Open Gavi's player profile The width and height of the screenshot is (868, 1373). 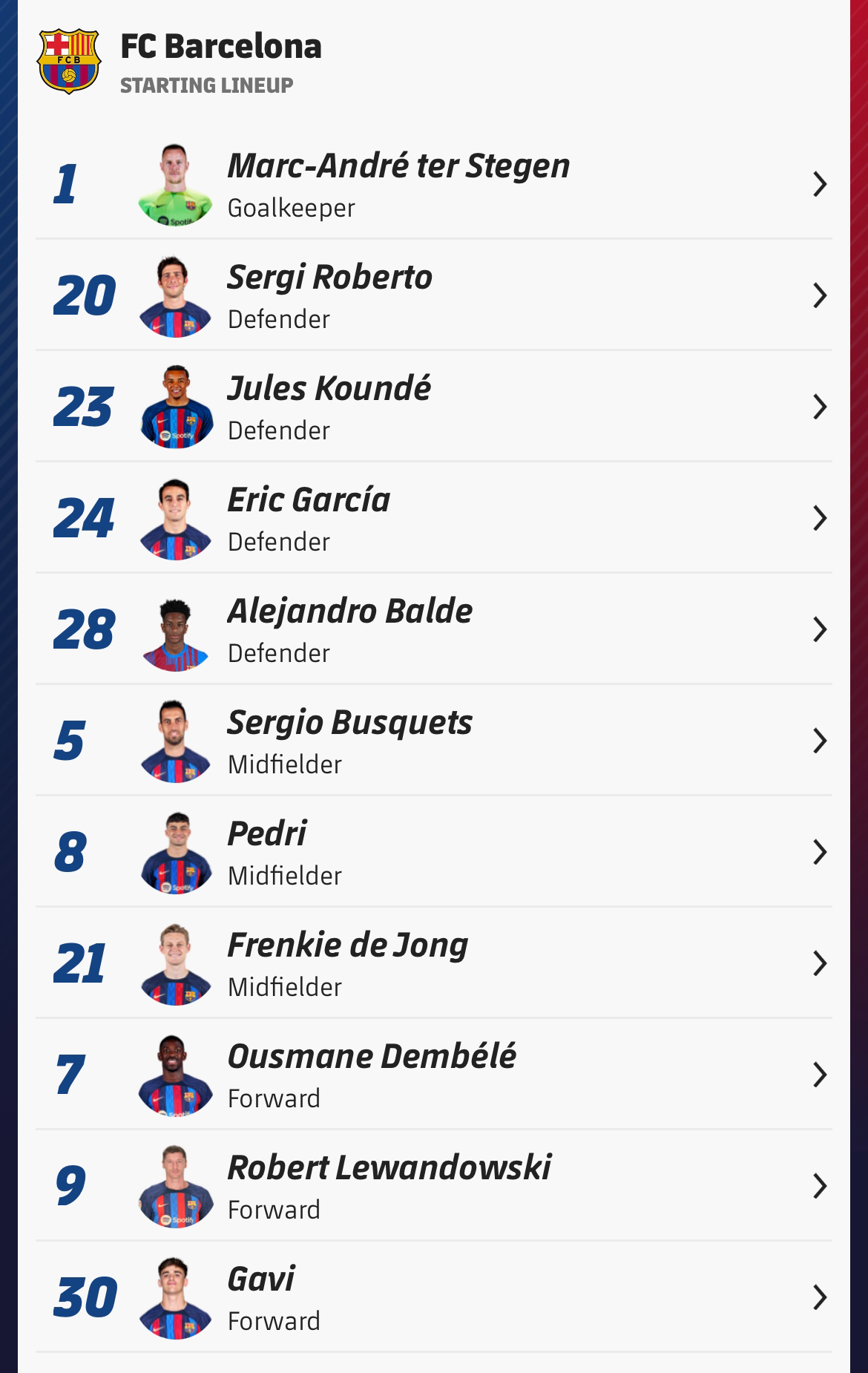[273, 1297]
